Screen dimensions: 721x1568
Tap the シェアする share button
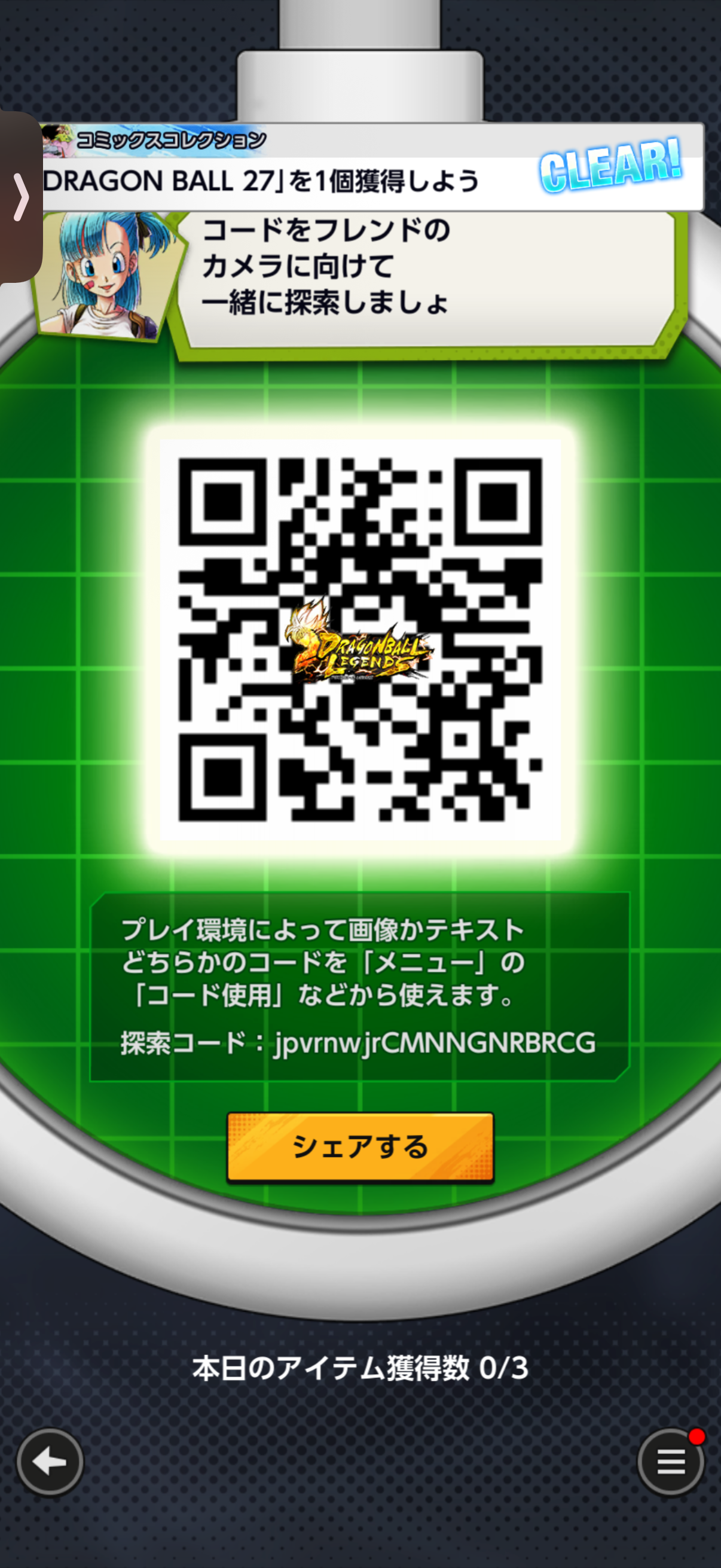[x=360, y=1147]
